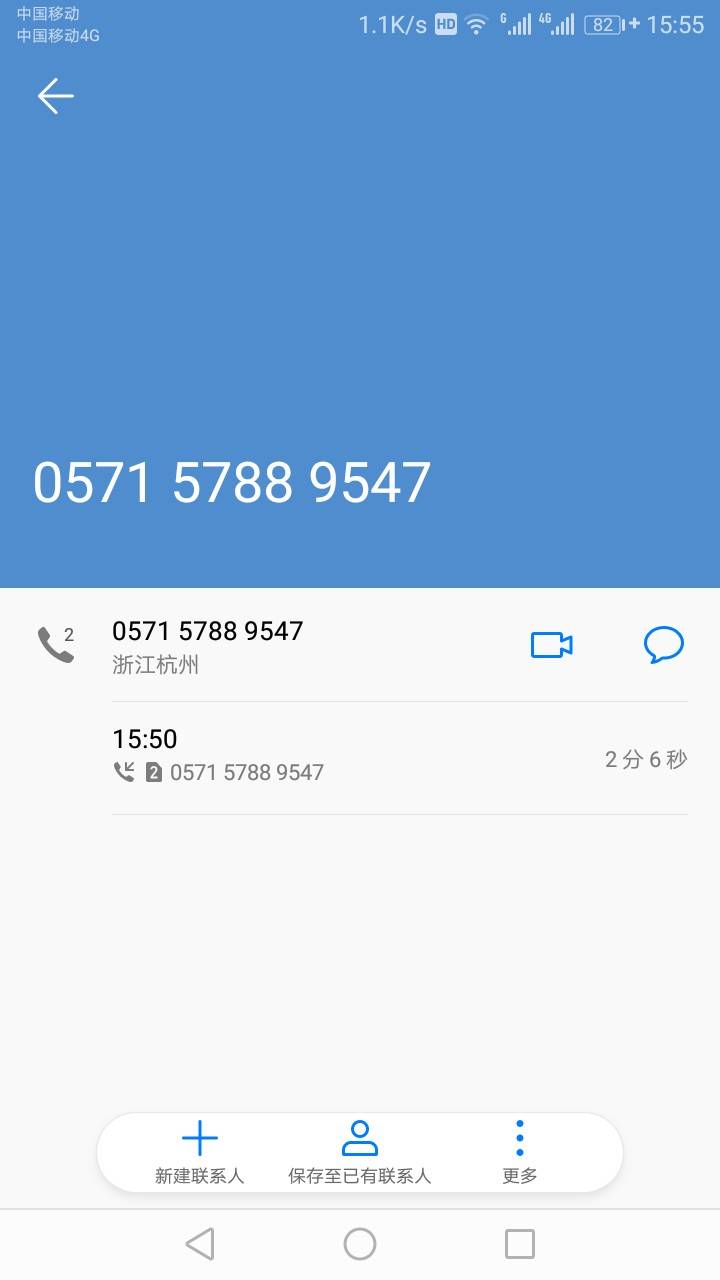Open the 更多 options menu
720x1280 pixels.
pyautogui.click(x=520, y=1153)
